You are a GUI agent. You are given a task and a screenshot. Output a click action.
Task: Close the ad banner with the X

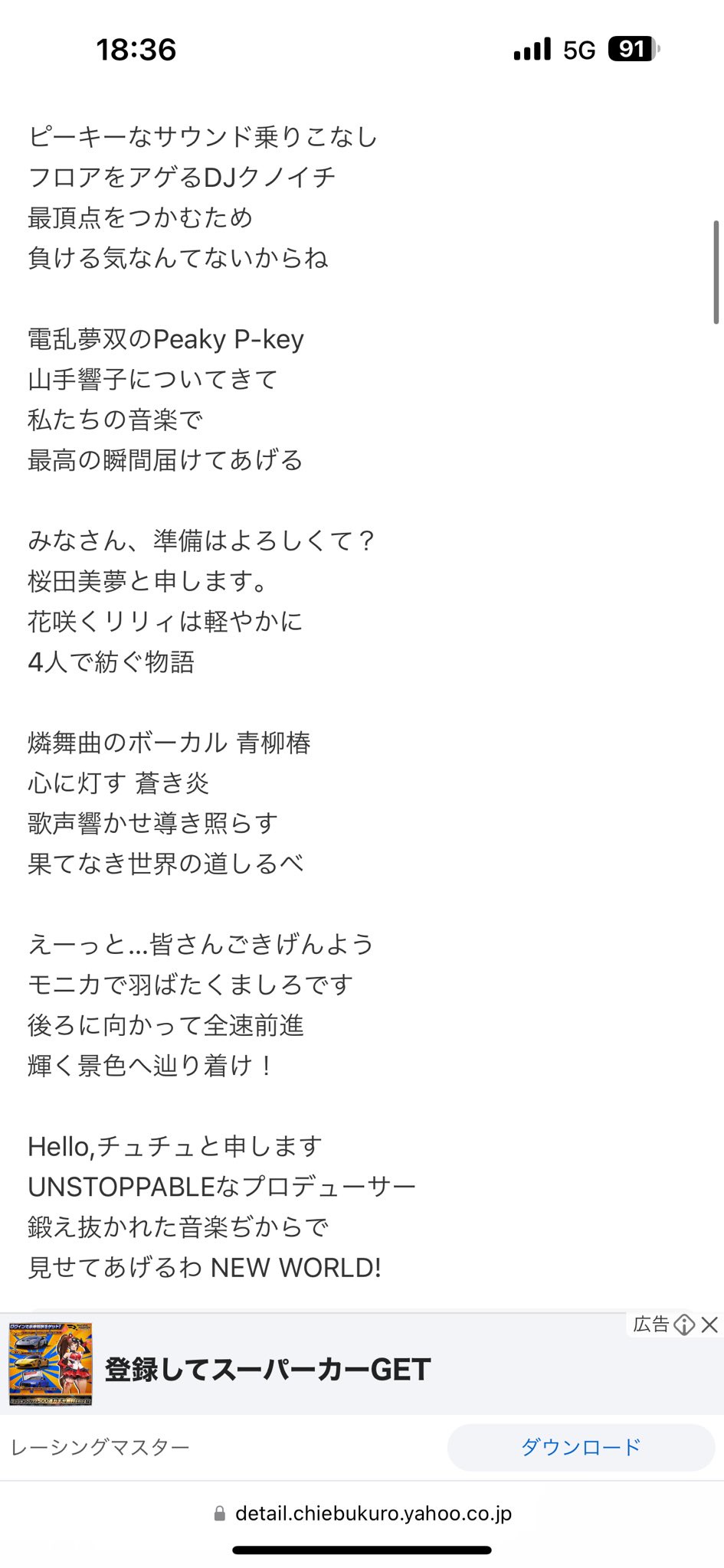tap(709, 1325)
